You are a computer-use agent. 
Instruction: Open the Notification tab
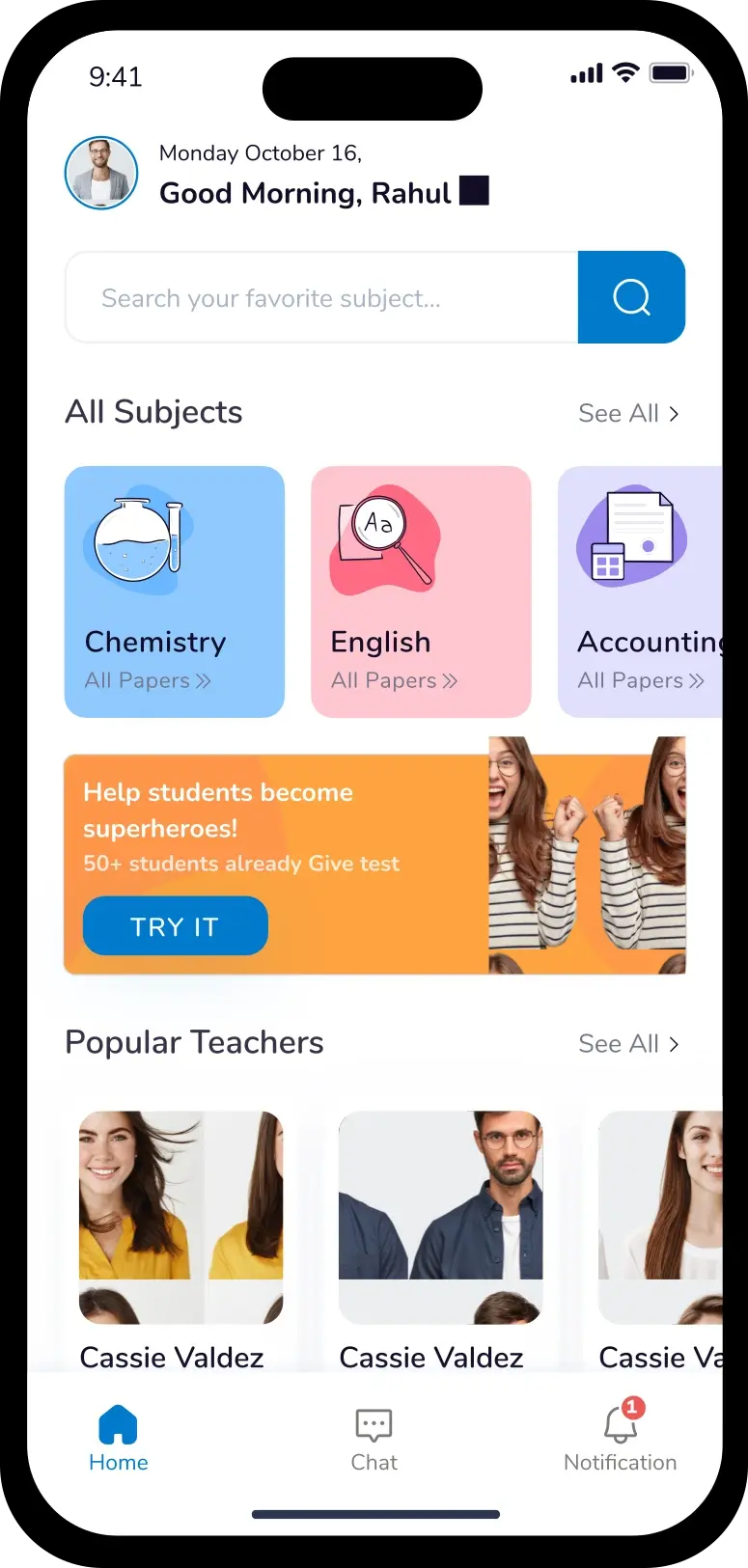621,1439
